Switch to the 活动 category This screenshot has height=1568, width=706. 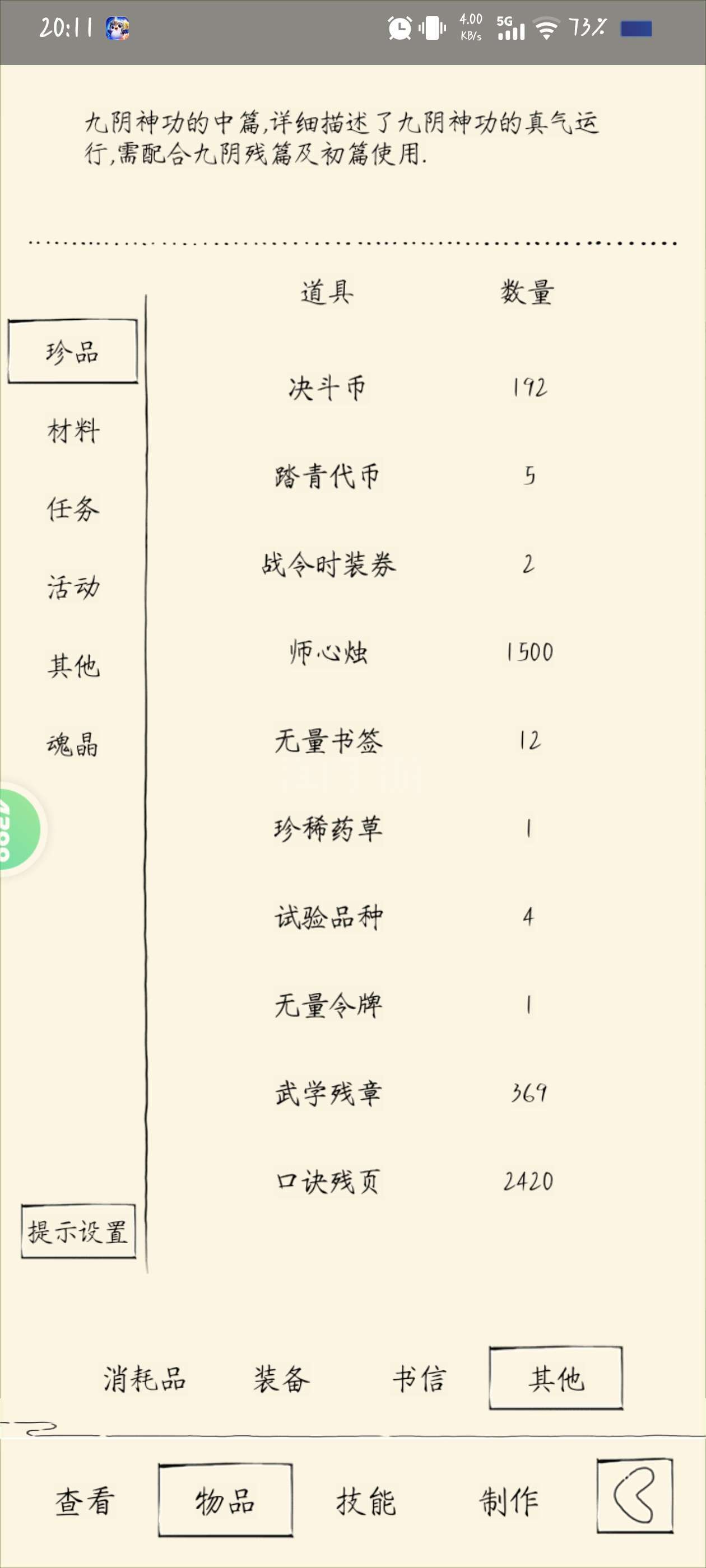[73, 587]
